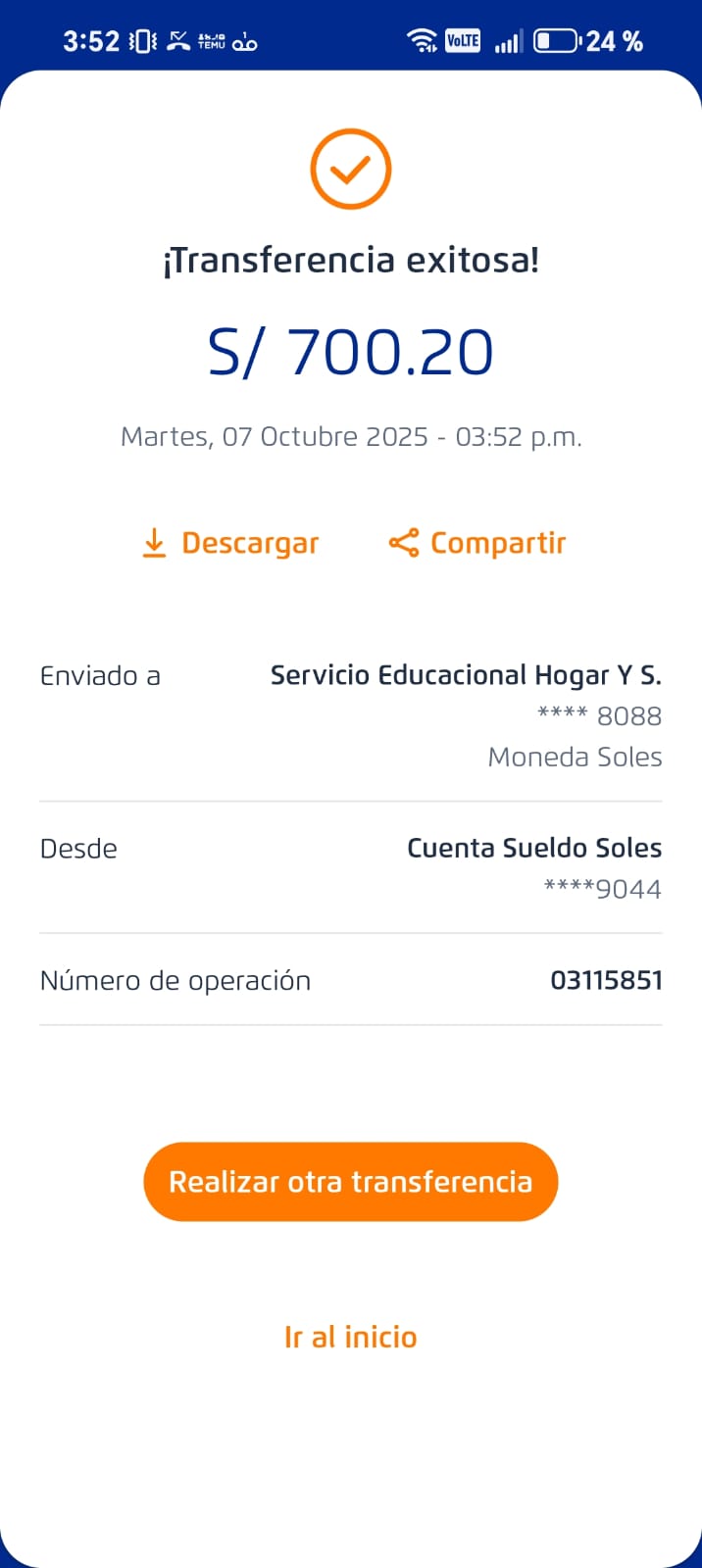Share the receipt via Compartir

tap(477, 543)
